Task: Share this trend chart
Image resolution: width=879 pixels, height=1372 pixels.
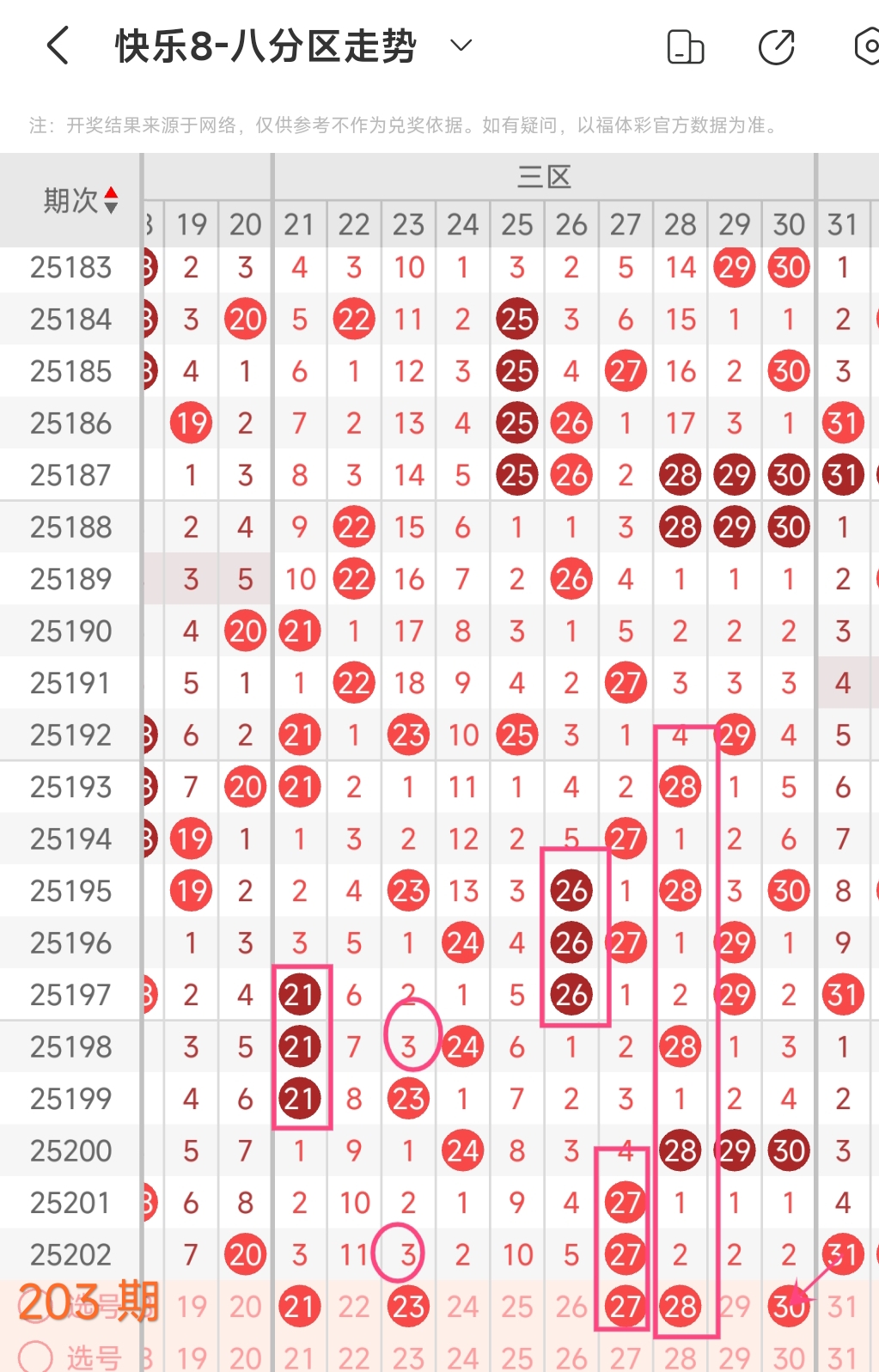Action: [777, 47]
